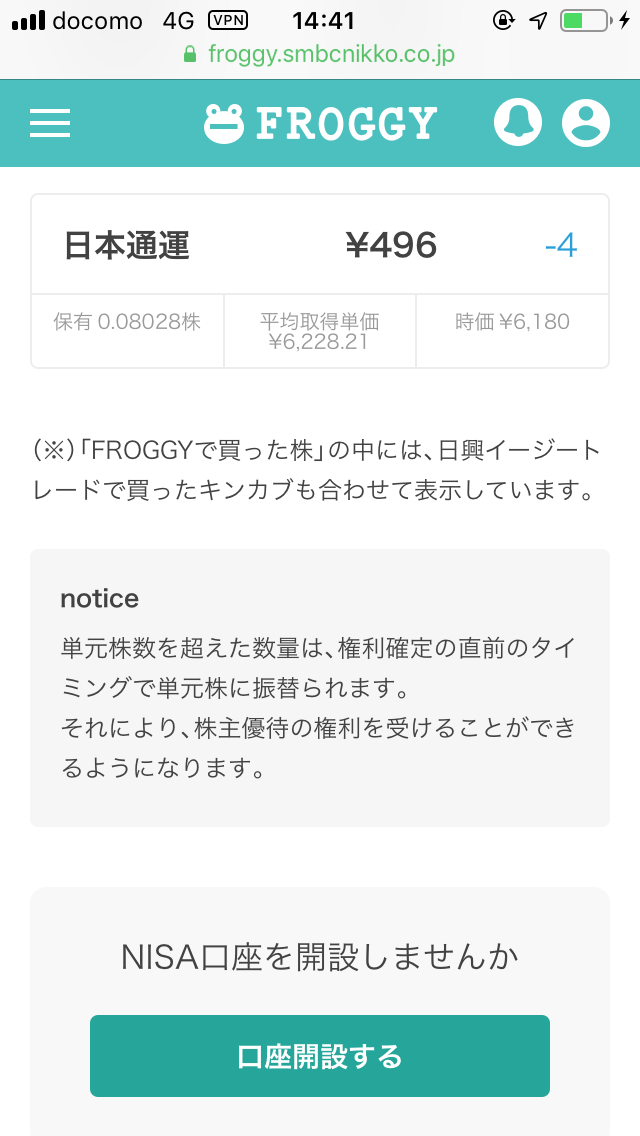
Task: Tap the 口座開設する button
Action: [320, 1056]
